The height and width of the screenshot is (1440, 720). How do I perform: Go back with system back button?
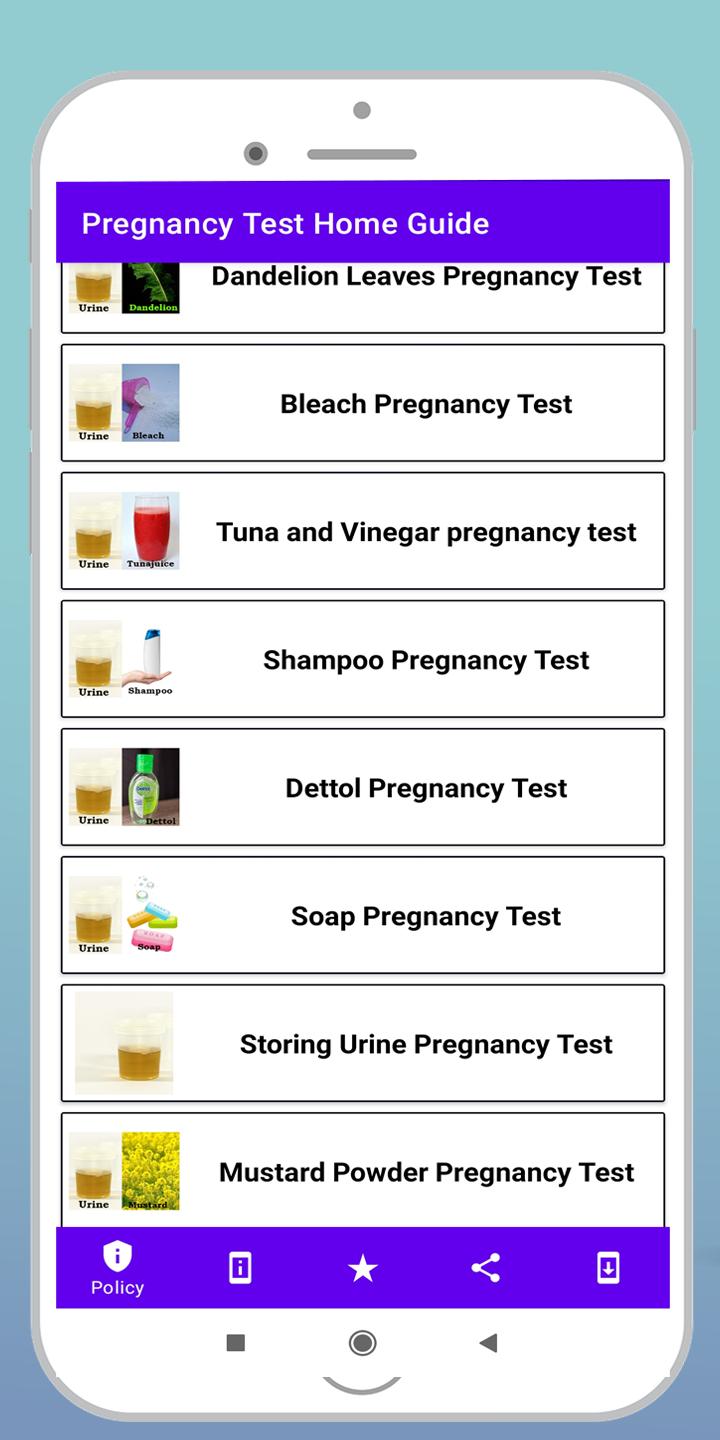click(x=488, y=1343)
